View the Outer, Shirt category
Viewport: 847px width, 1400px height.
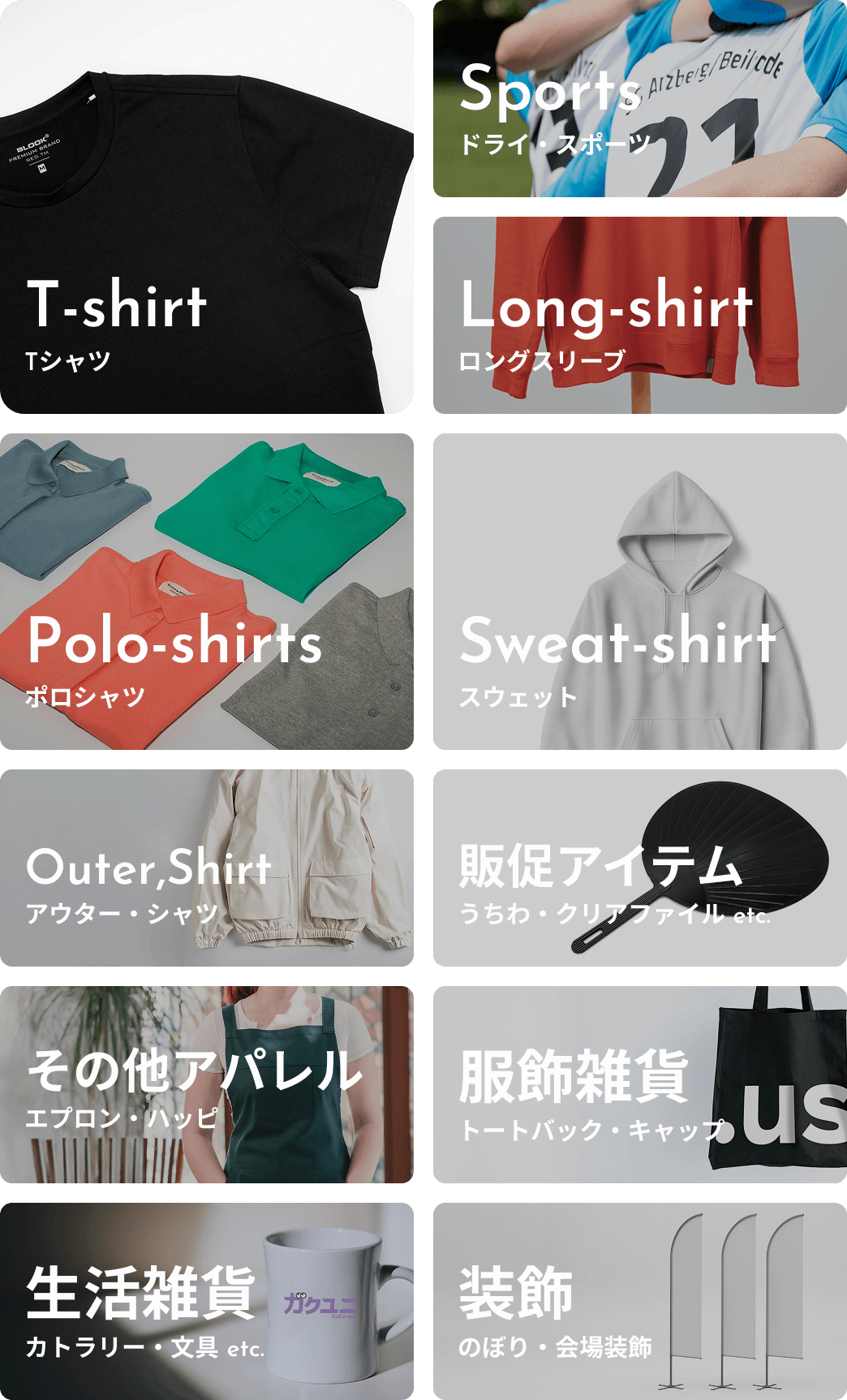tap(206, 868)
